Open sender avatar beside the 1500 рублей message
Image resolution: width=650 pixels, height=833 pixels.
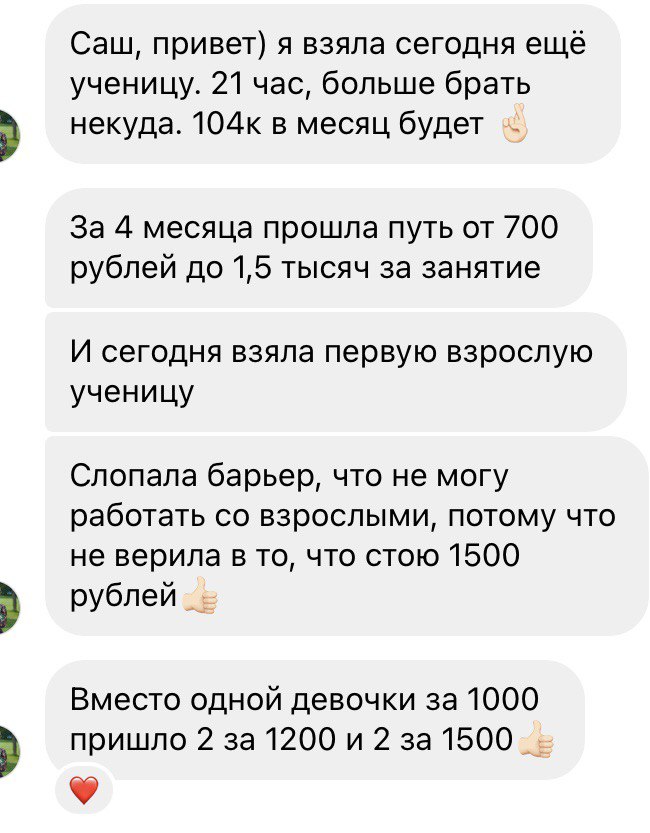(7, 605)
